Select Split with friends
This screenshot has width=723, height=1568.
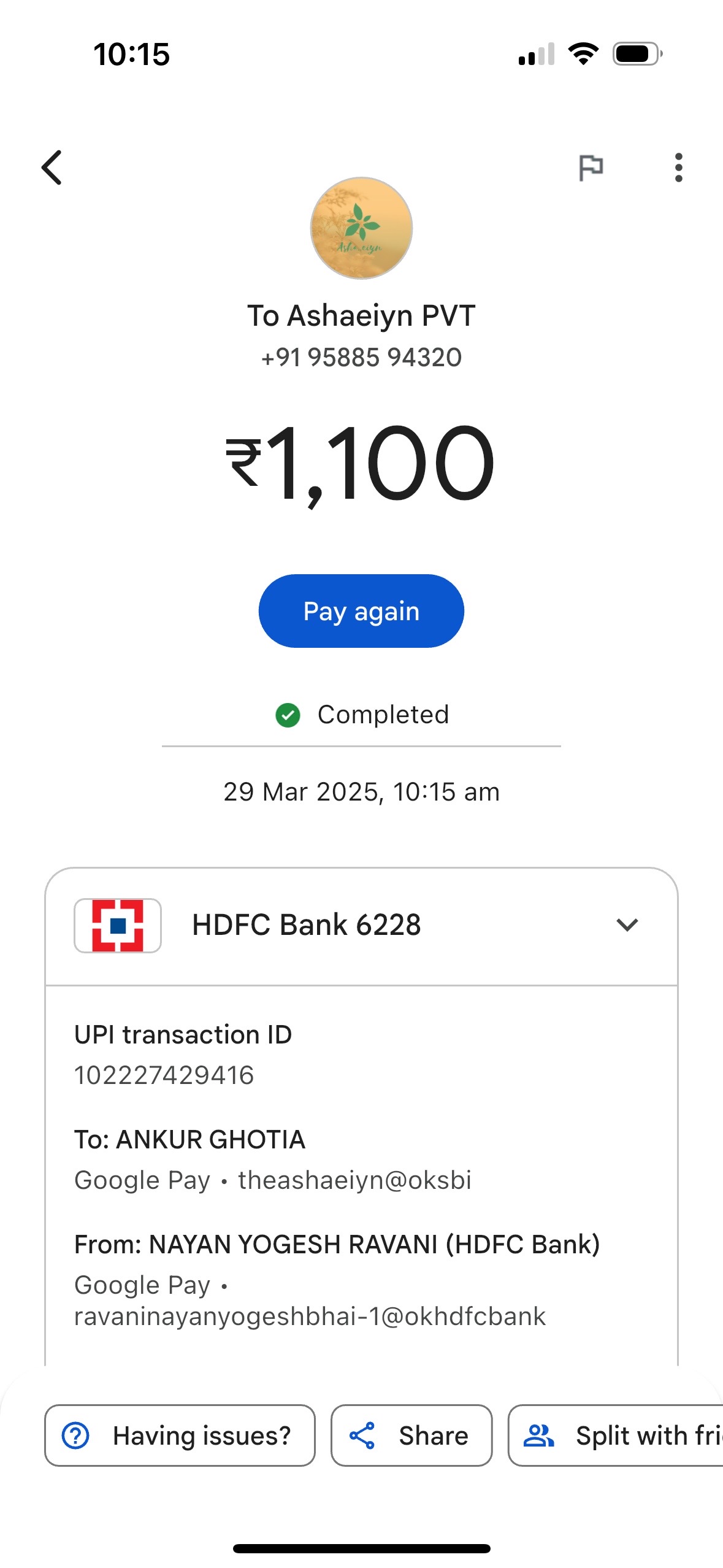click(x=616, y=1435)
